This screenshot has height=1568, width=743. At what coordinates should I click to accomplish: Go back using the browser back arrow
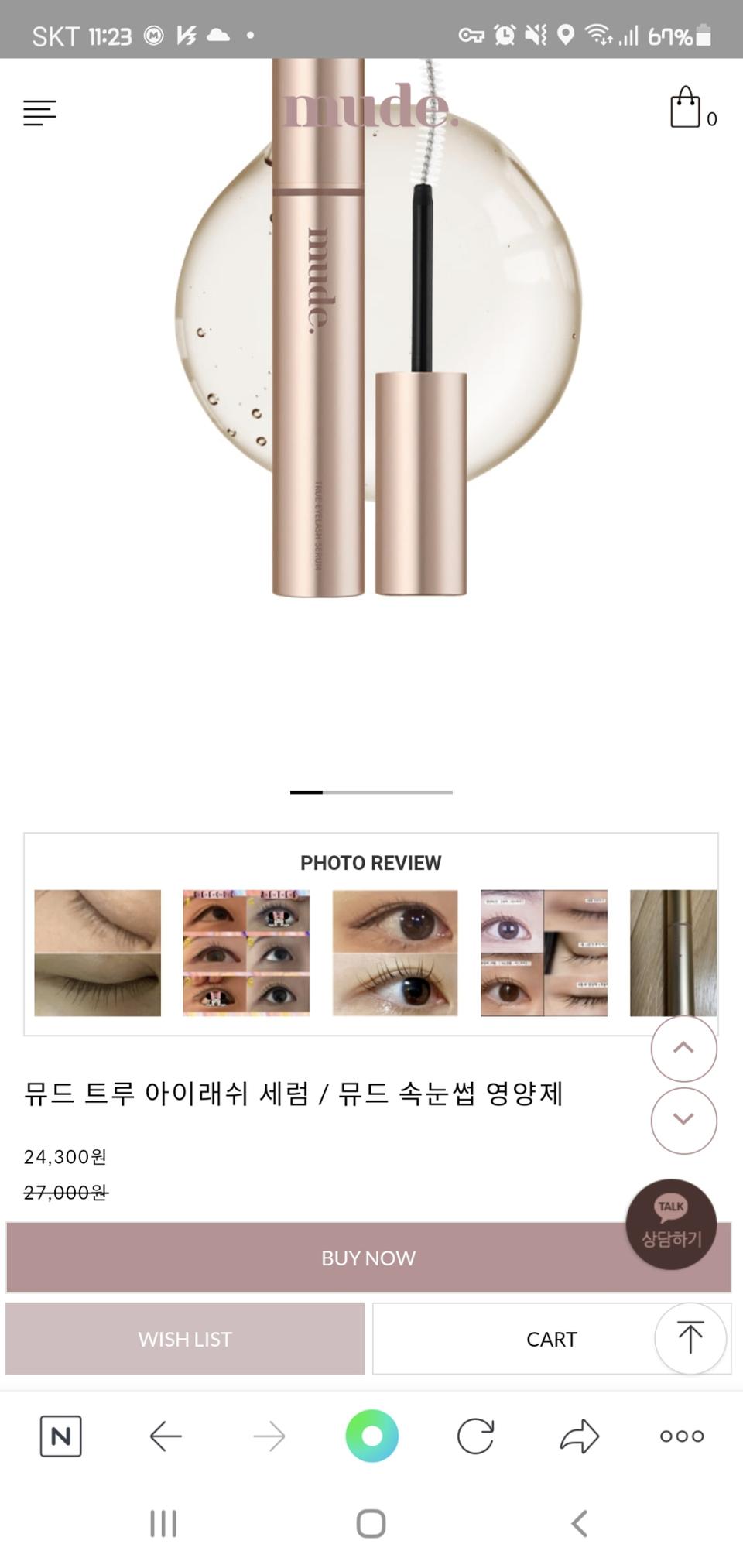[x=164, y=1436]
